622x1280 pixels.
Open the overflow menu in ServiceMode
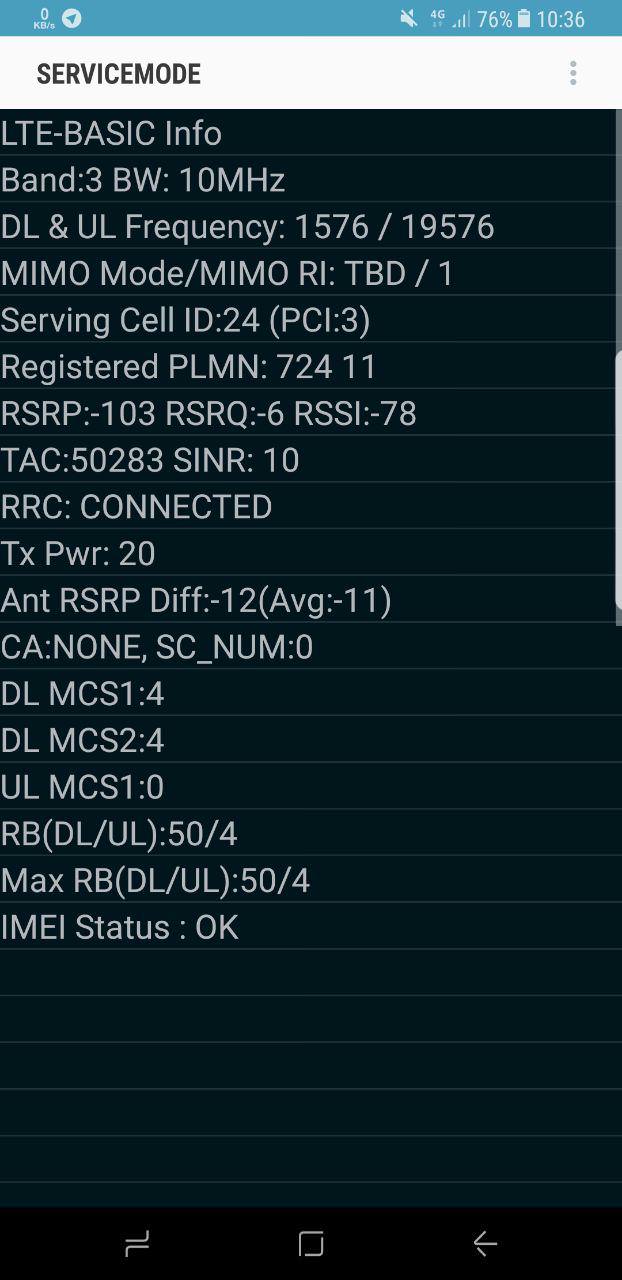[573, 73]
